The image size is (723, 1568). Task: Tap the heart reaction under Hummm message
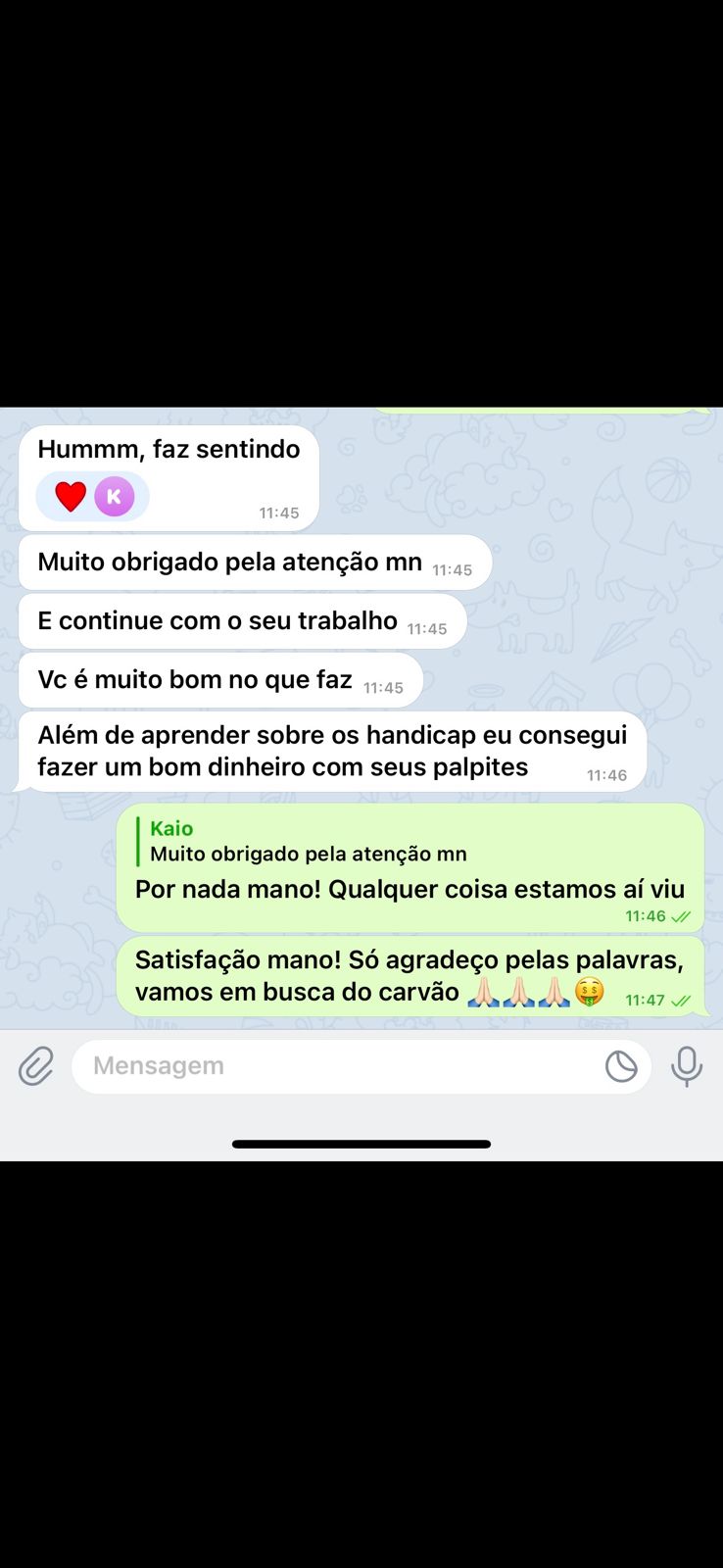click(x=71, y=497)
